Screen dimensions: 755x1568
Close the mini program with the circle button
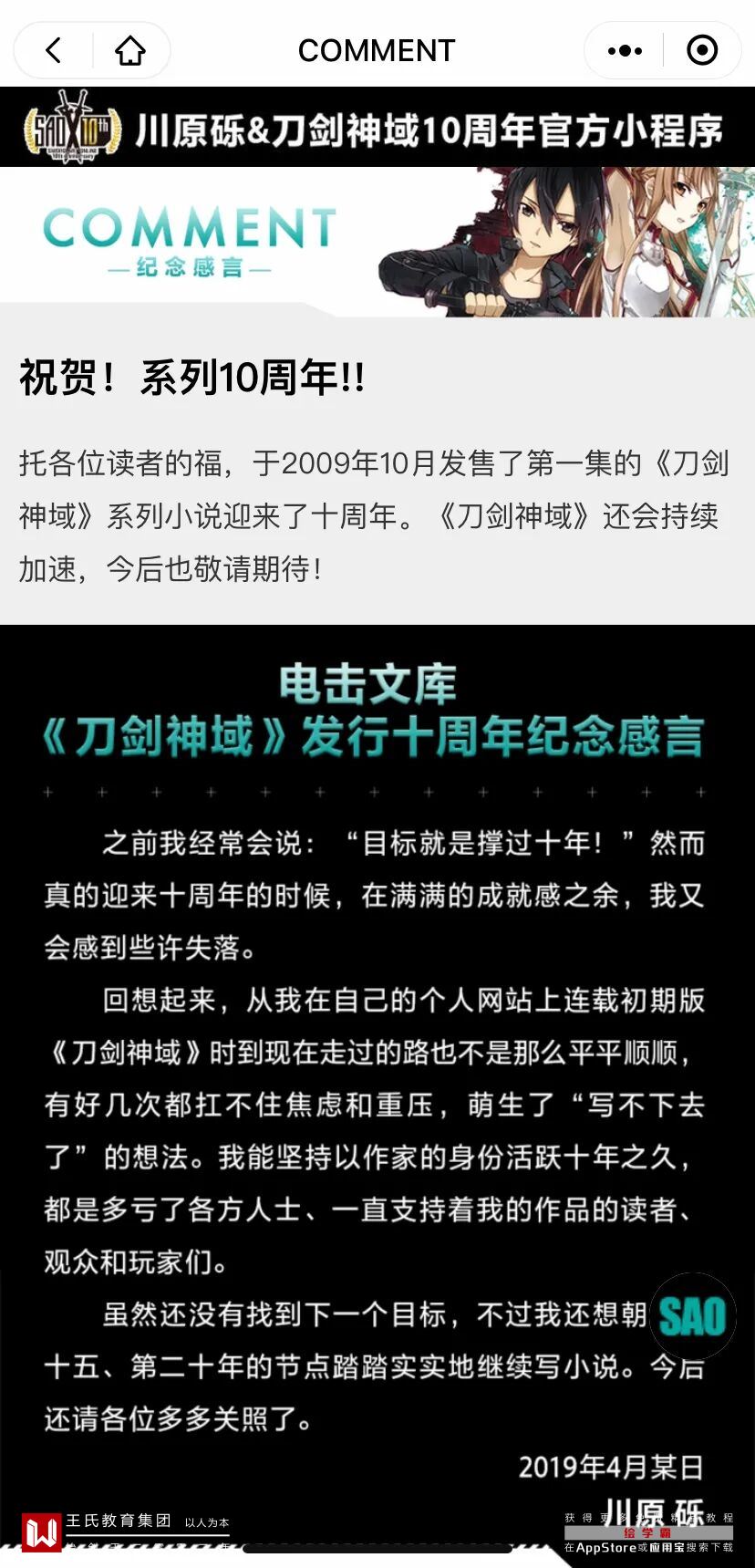pyautogui.click(x=701, y=50)
